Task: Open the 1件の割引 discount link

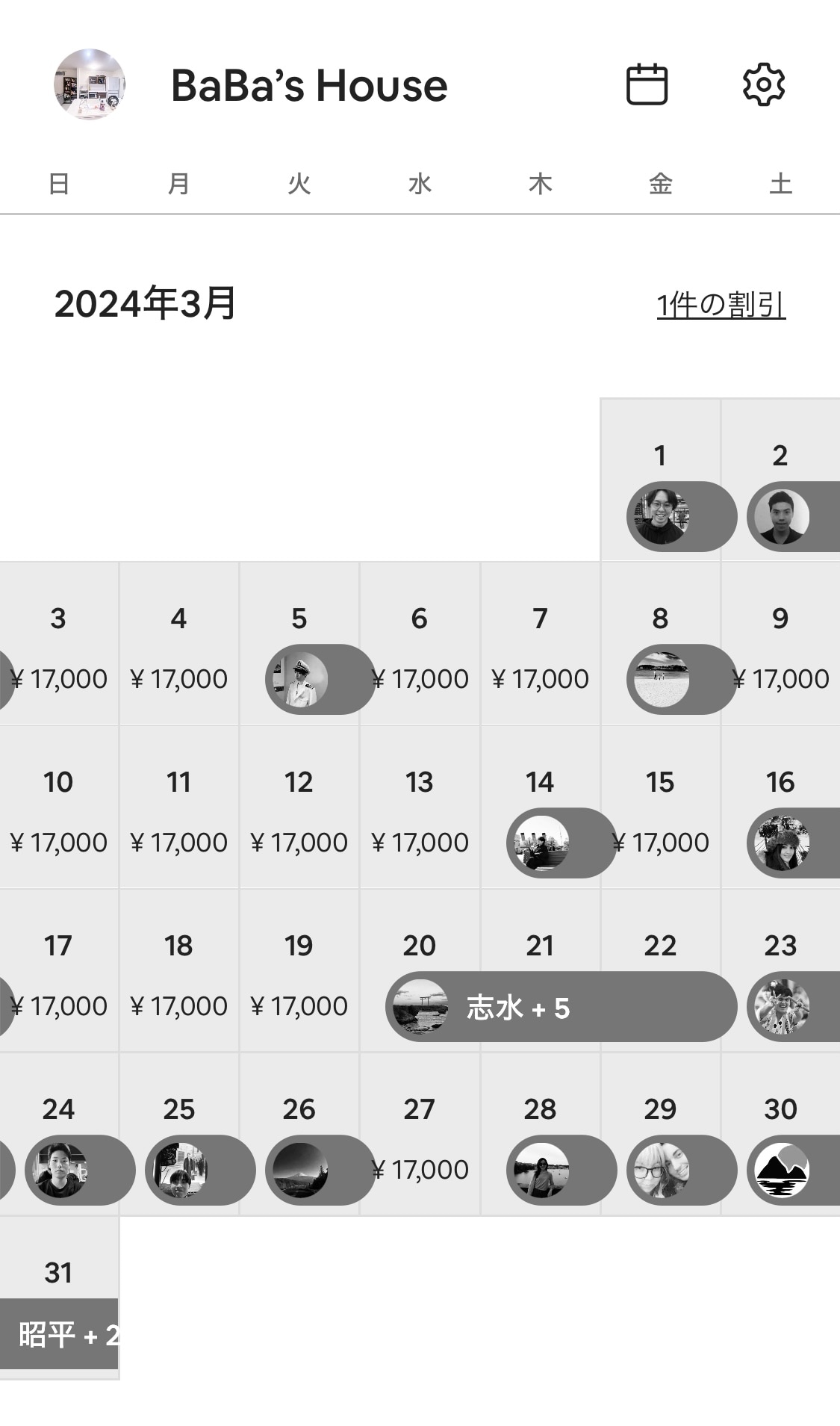Action: pyautogui.click(x=721, y=305)
